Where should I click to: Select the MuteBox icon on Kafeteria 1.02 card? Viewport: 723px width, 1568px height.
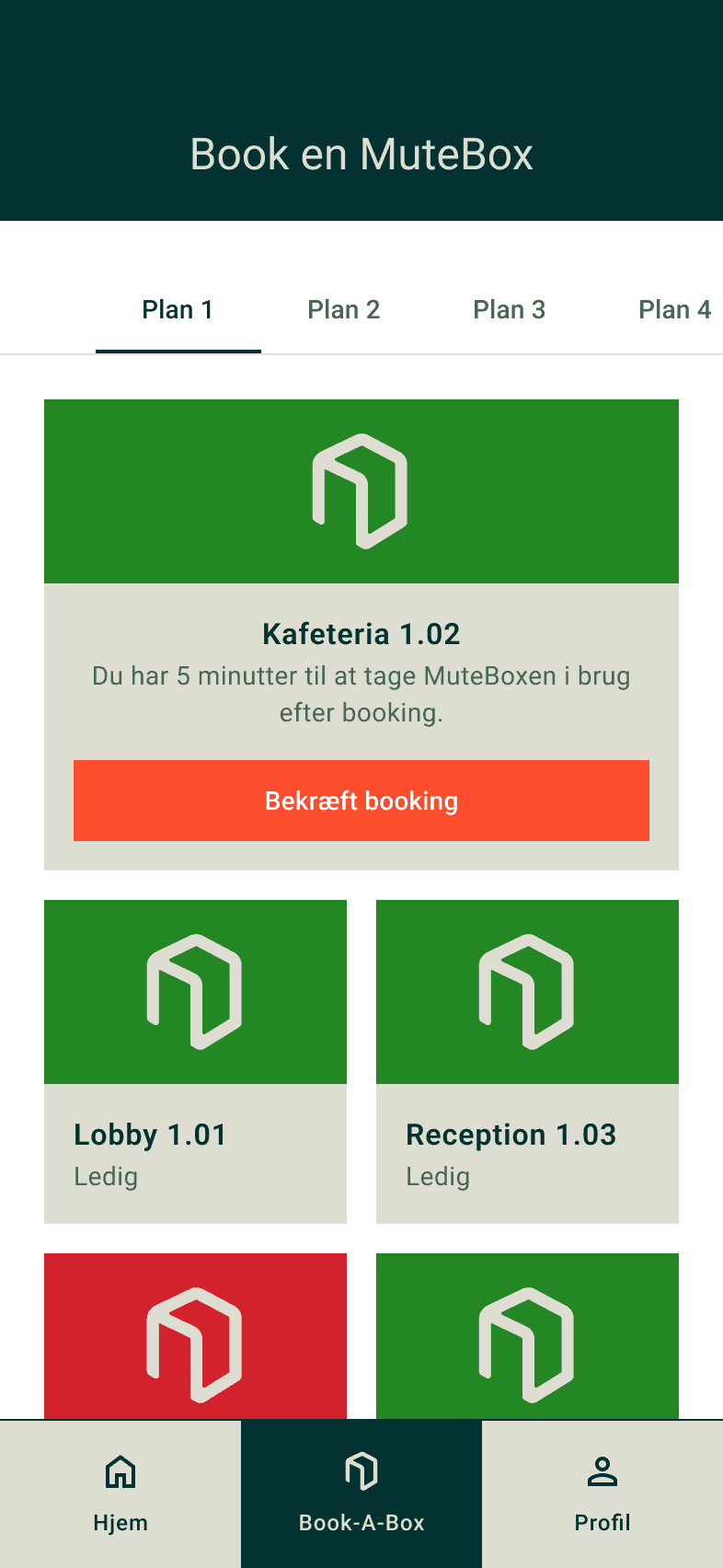click(x=361, y=489)
